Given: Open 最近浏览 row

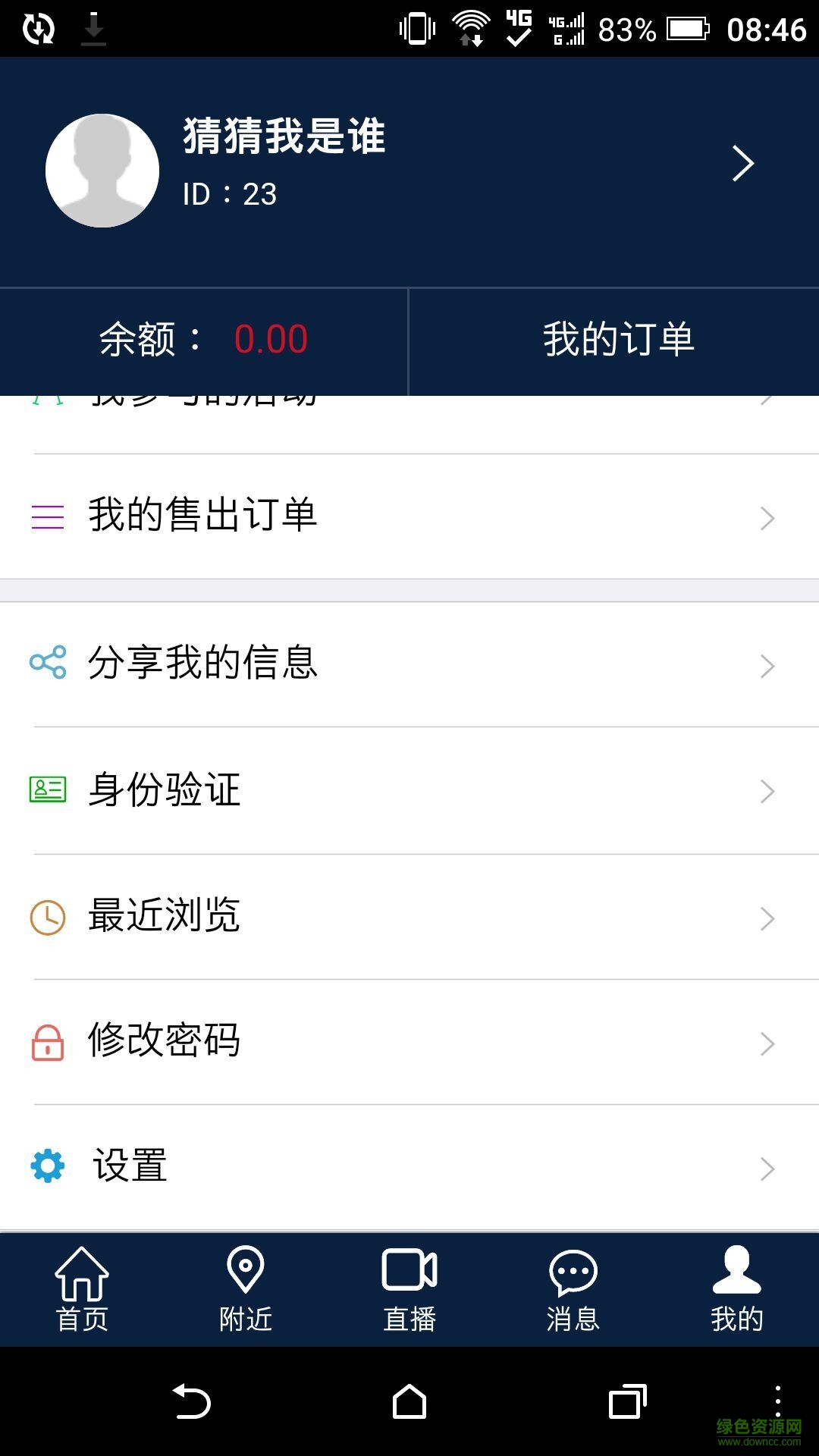Looking at the screenshot, I should (409, 916).
